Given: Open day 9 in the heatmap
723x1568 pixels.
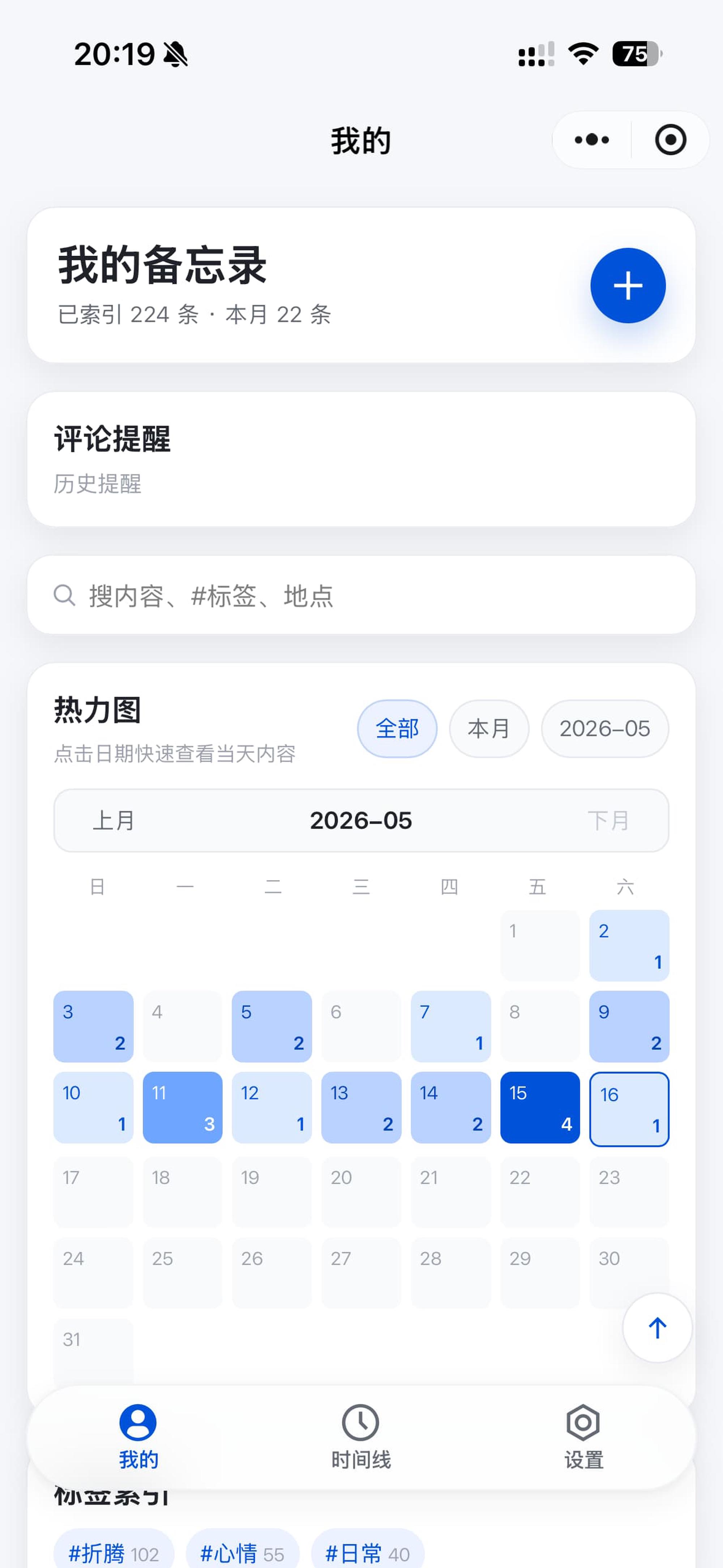Looking at the screenshot, I should (629, 1026).
